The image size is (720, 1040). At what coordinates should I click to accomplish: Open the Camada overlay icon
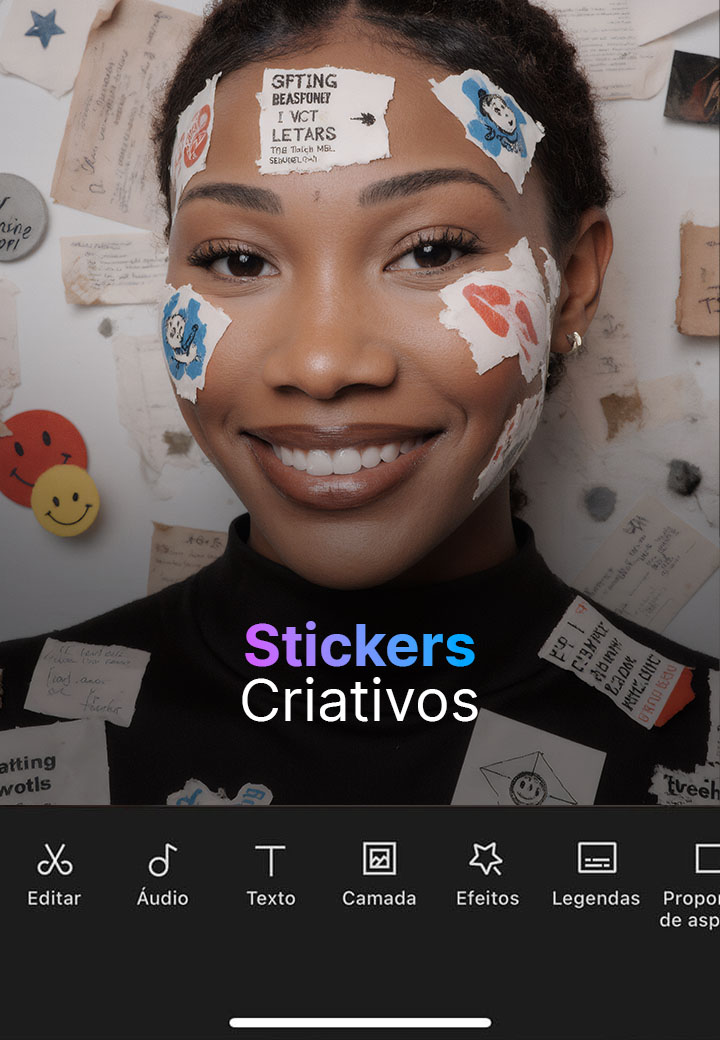point(380,858)
